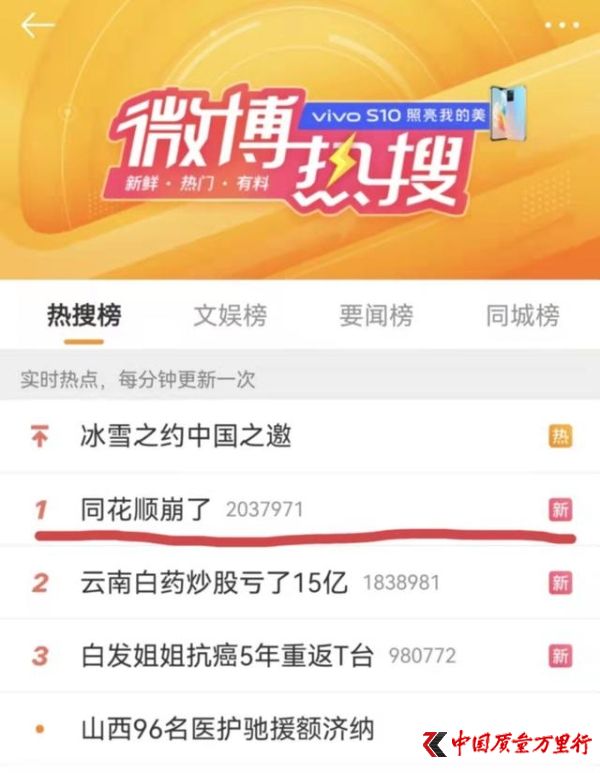
Task: Open the topic 白发姐姐抗癌5年重返T台
Action: pyautogui.click(x=227, y=656)
